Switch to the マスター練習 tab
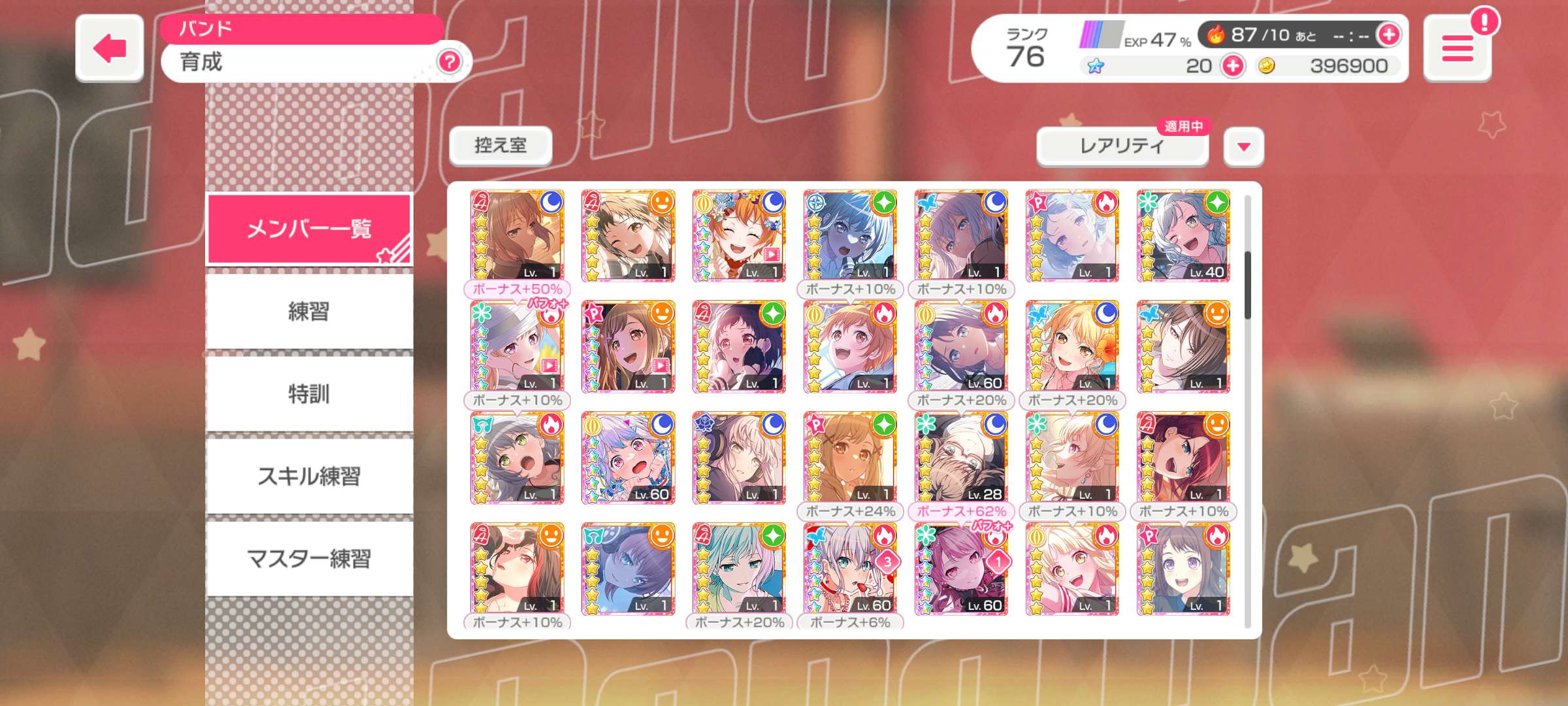 pos(309,559)
